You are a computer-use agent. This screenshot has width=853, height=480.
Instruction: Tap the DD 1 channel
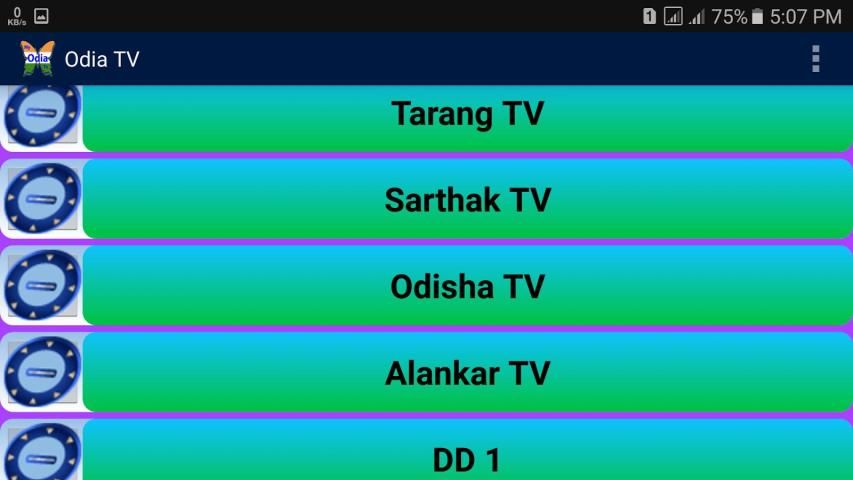pos(467,458)
